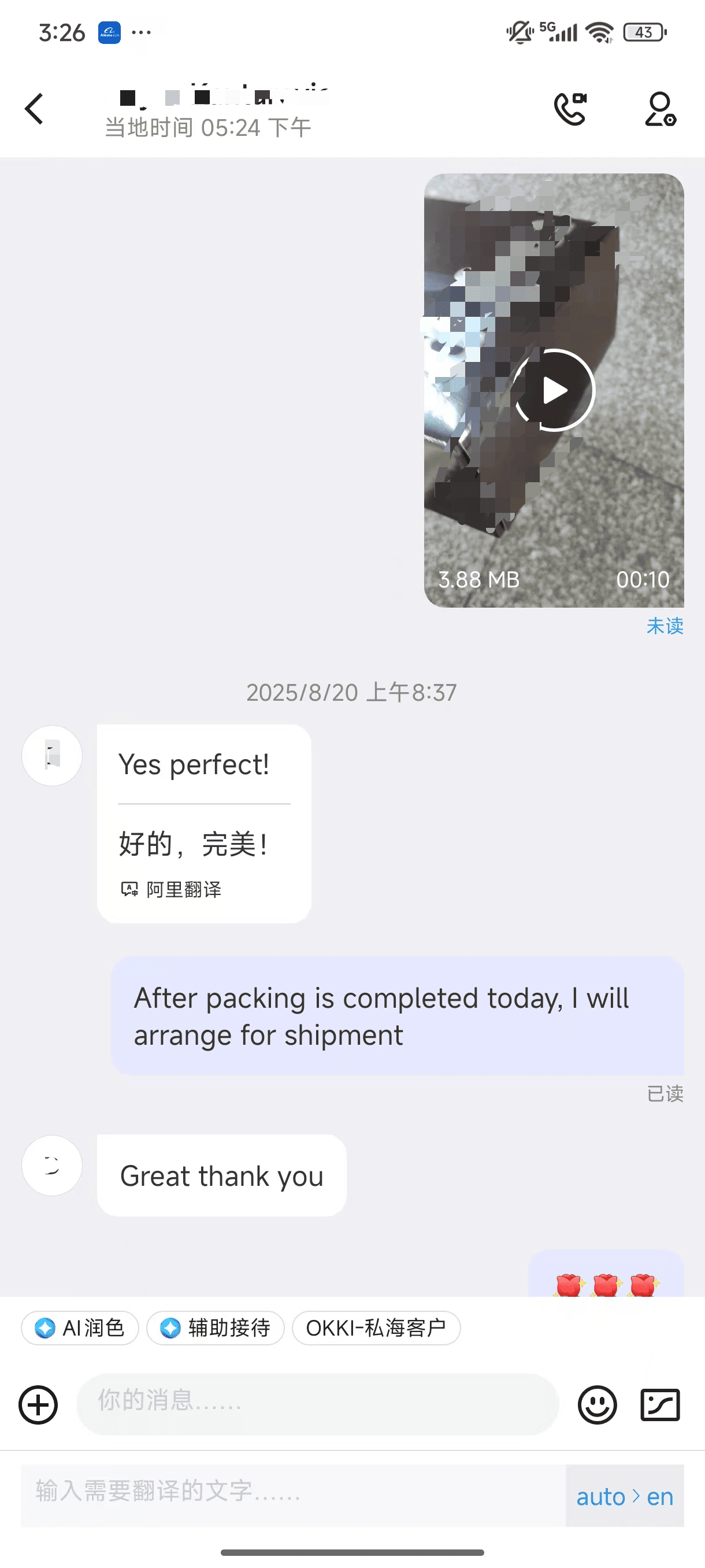This screenshot has width=705, height=1568.
Task: Open the 辅助接待 assistant feature
Action: coord(216,1328)
